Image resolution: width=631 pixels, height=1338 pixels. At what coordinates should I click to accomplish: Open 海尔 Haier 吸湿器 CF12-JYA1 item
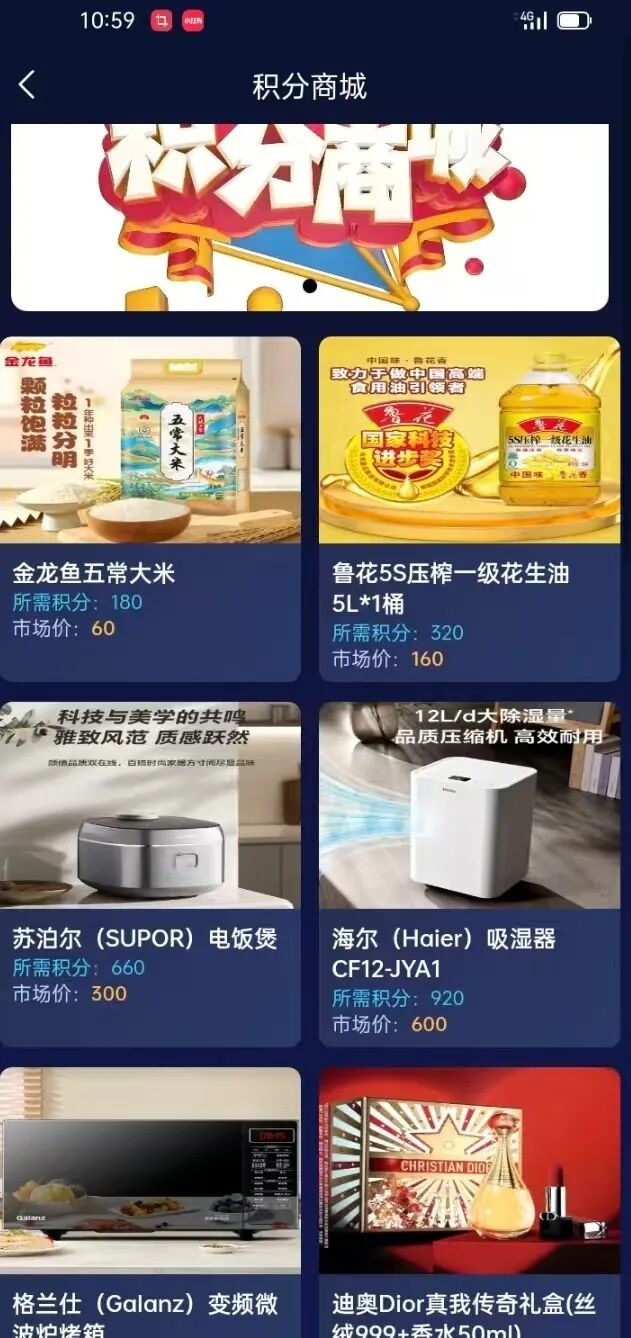[x=469, y=873]
